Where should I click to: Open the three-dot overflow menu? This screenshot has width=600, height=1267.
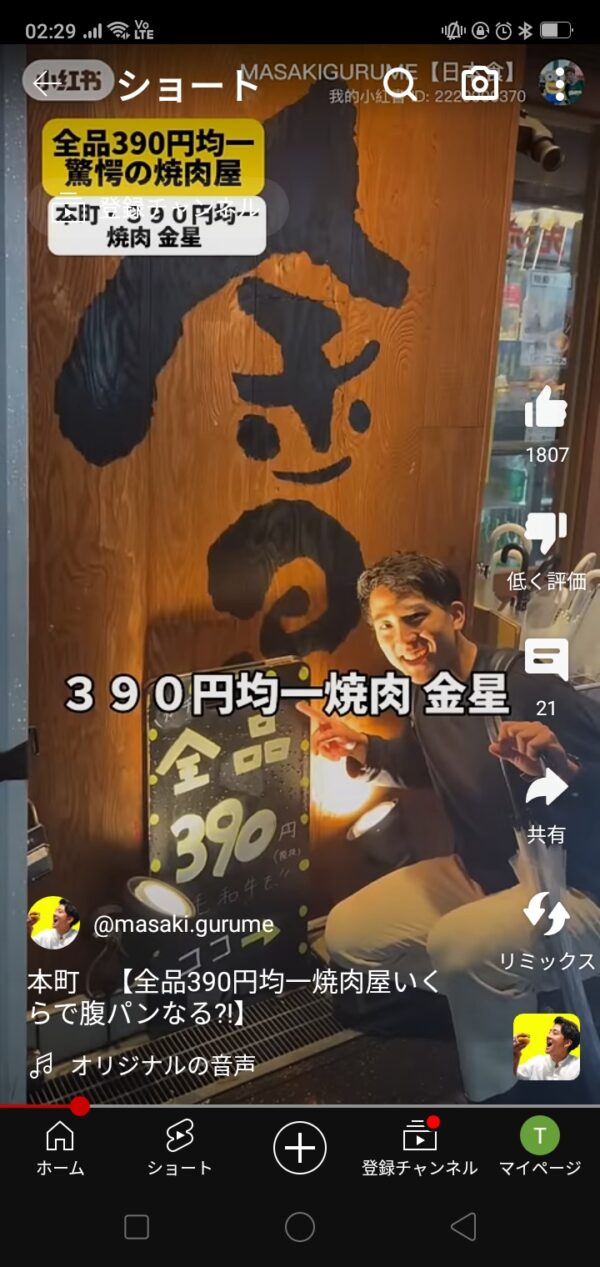point(560,84)
